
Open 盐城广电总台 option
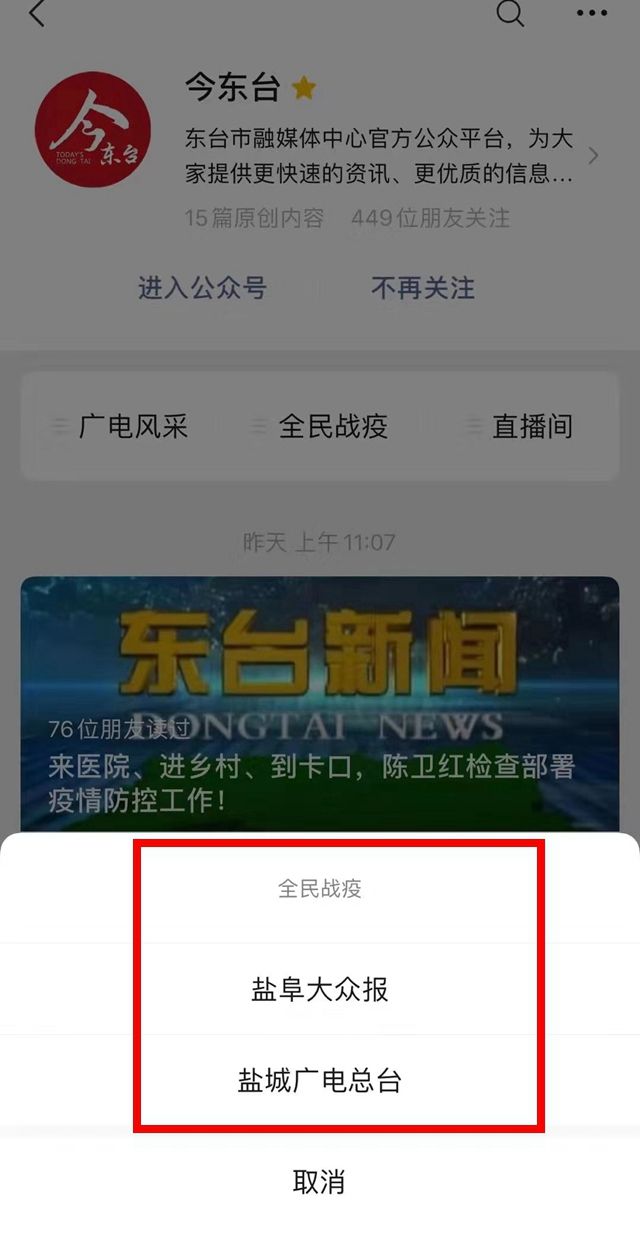point(320,1081)
